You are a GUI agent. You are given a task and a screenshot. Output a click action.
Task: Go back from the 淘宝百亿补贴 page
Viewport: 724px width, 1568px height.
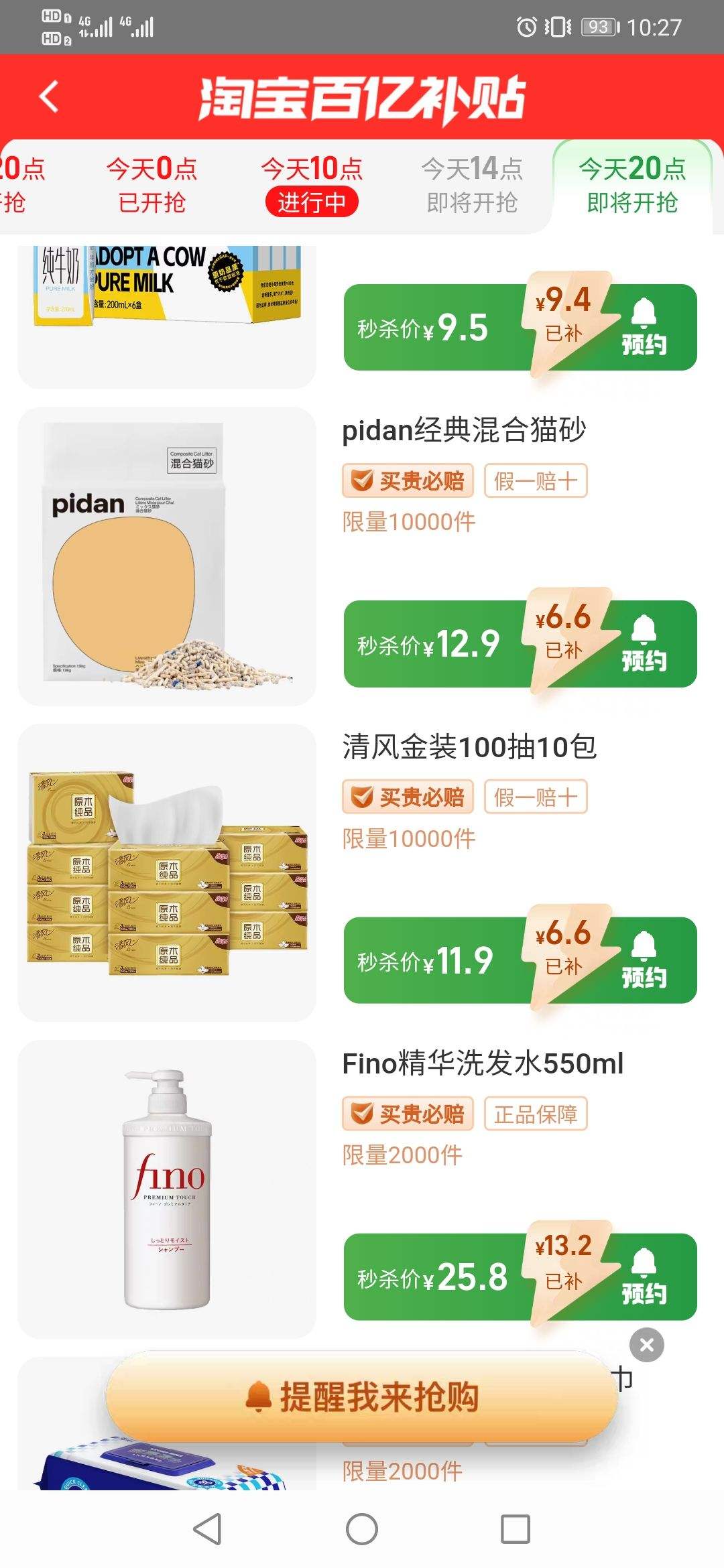coord(48,96)
